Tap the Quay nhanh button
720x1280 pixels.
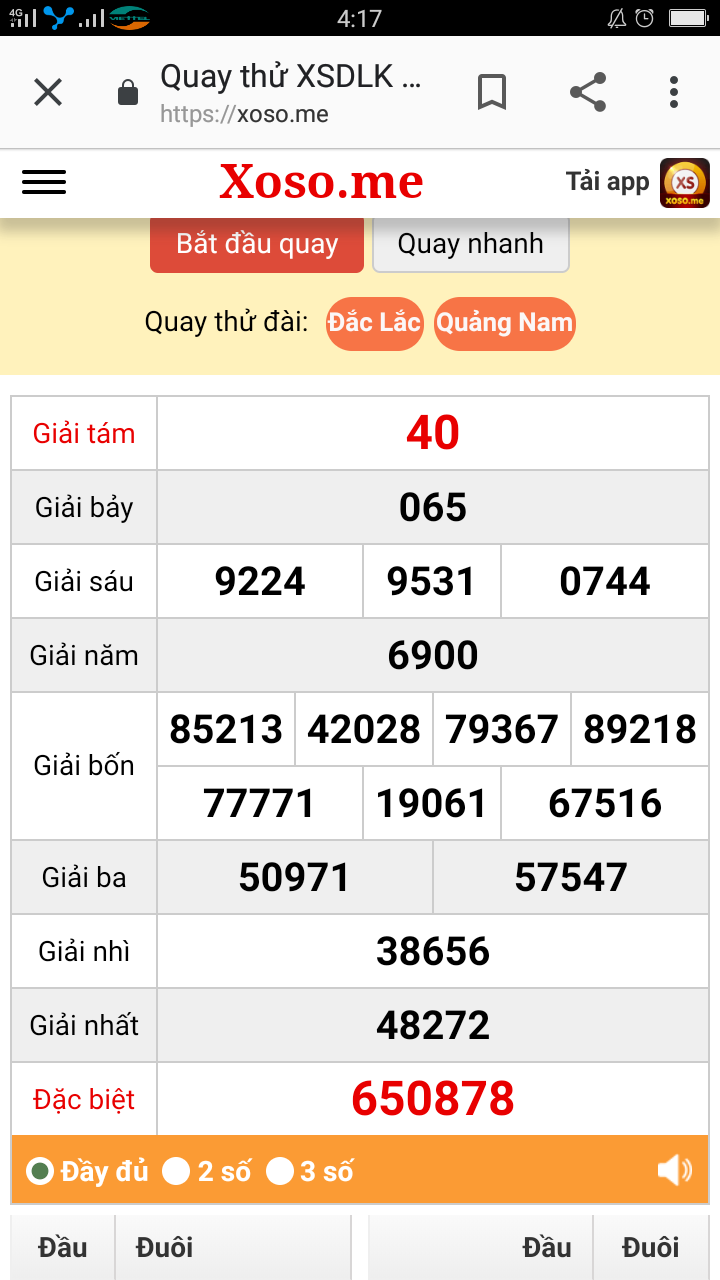(470, 245)
